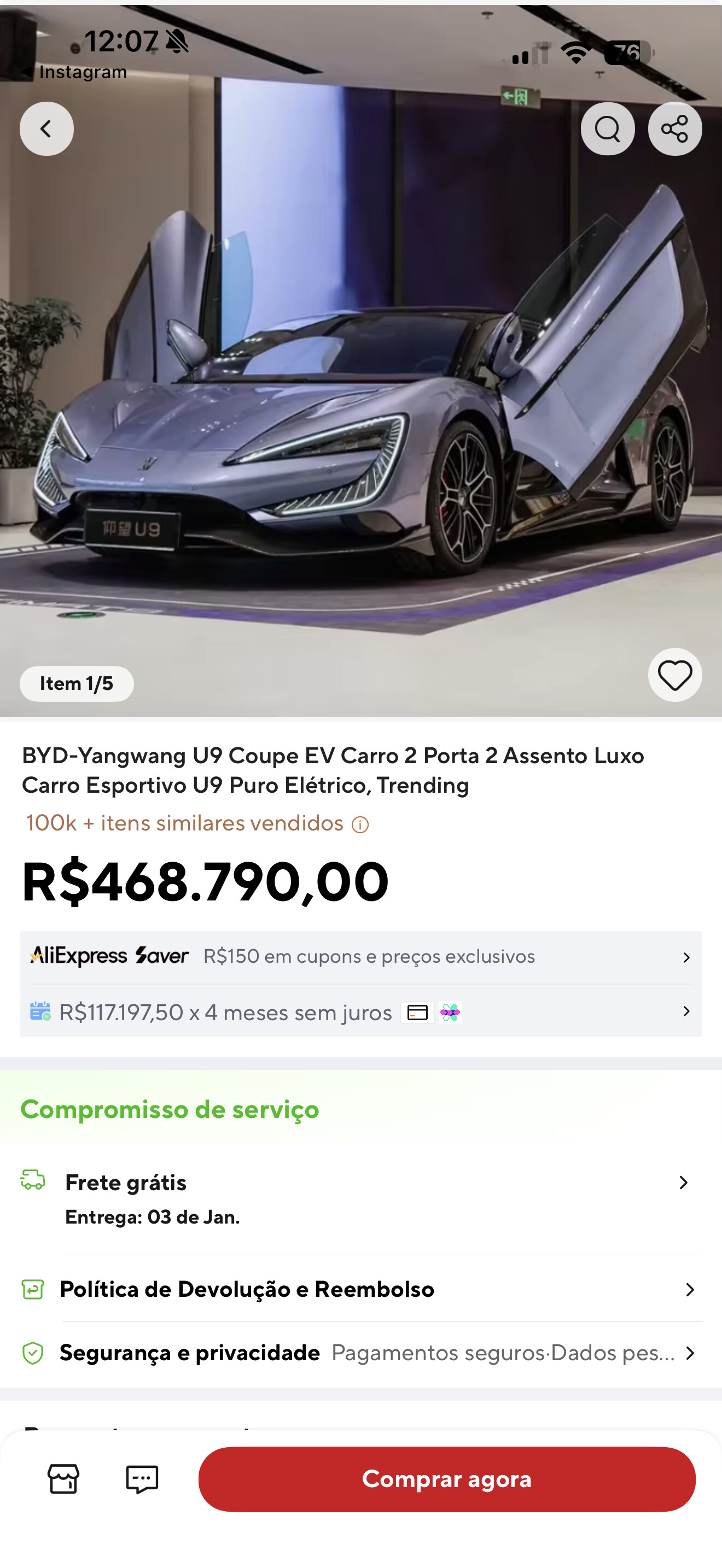Share this BYD Yangwang U9 listing

tap(674, 128)
